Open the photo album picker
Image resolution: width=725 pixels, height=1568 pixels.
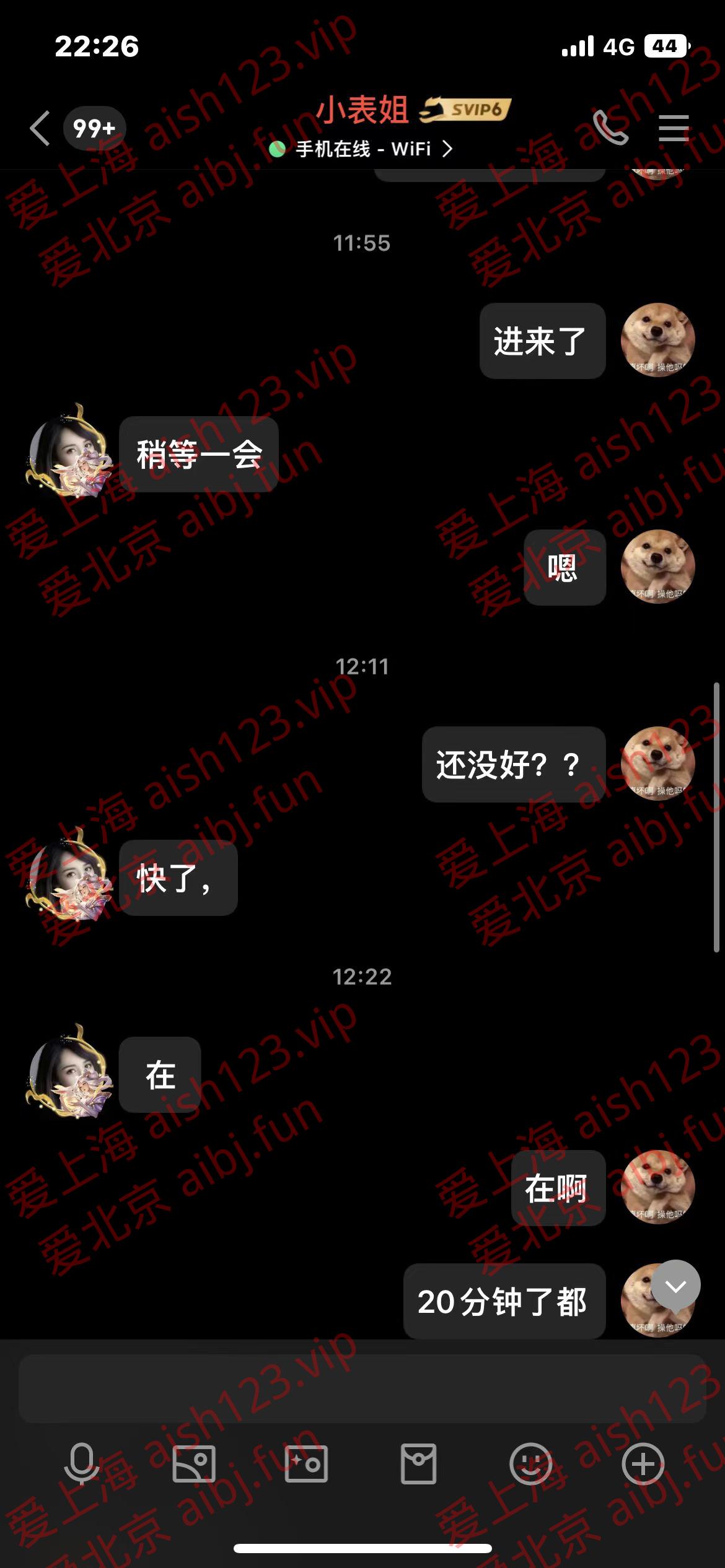click(194, 1464)
